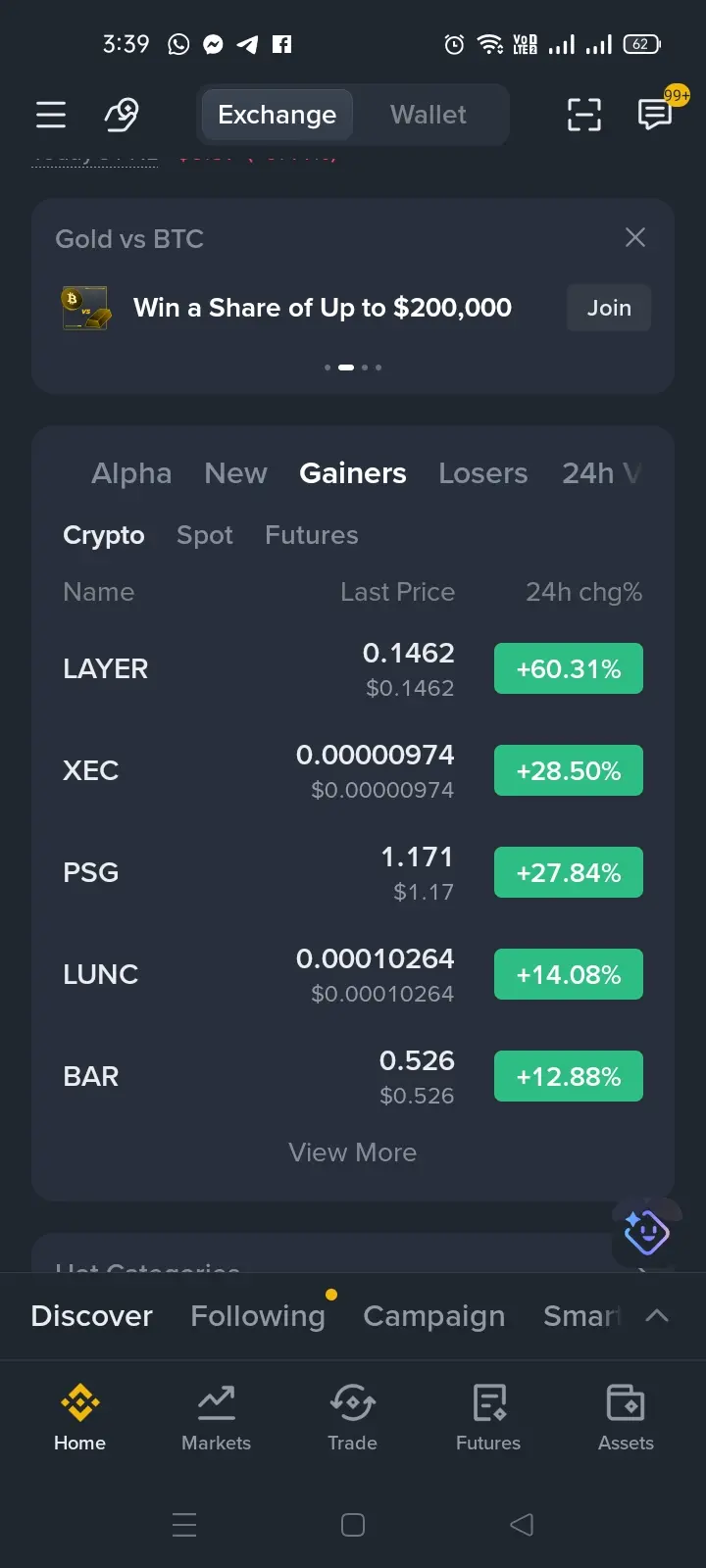Expand the Discover feed chevron
Viewport: 706px width, 1568px height.
pyautogui.click(x=657, y=1316)
